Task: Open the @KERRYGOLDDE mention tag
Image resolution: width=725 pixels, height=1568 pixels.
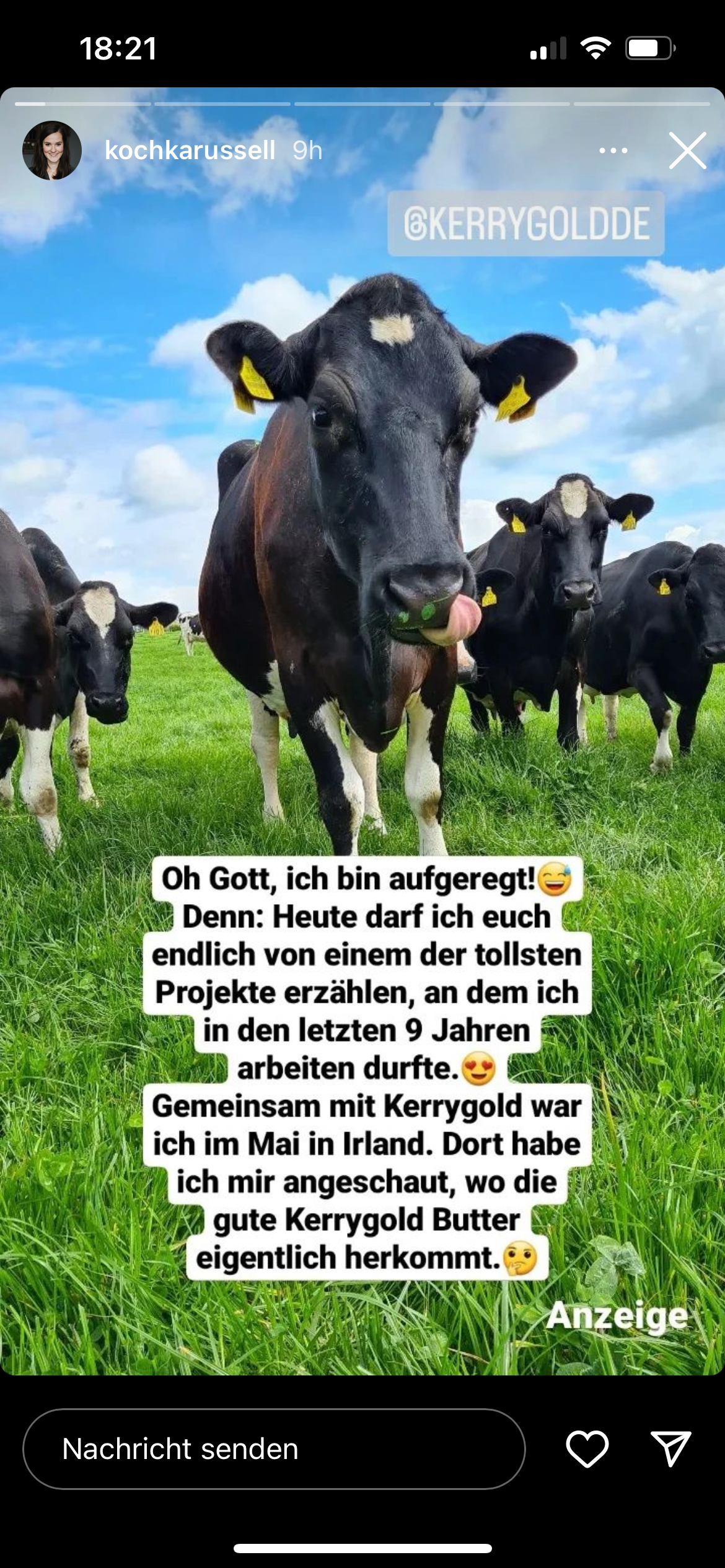Action: click(525, 224)
